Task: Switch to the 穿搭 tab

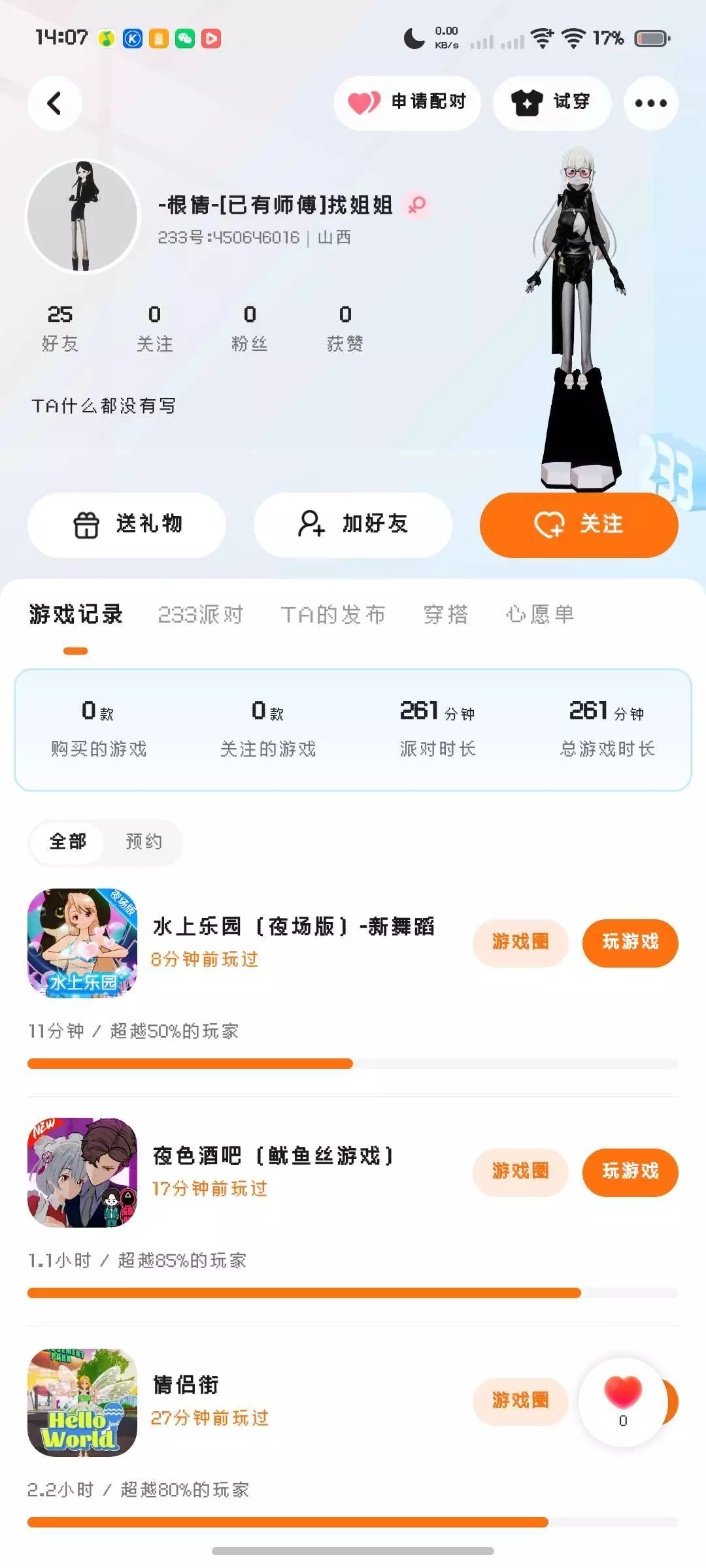Action: (x=446, y=614)
